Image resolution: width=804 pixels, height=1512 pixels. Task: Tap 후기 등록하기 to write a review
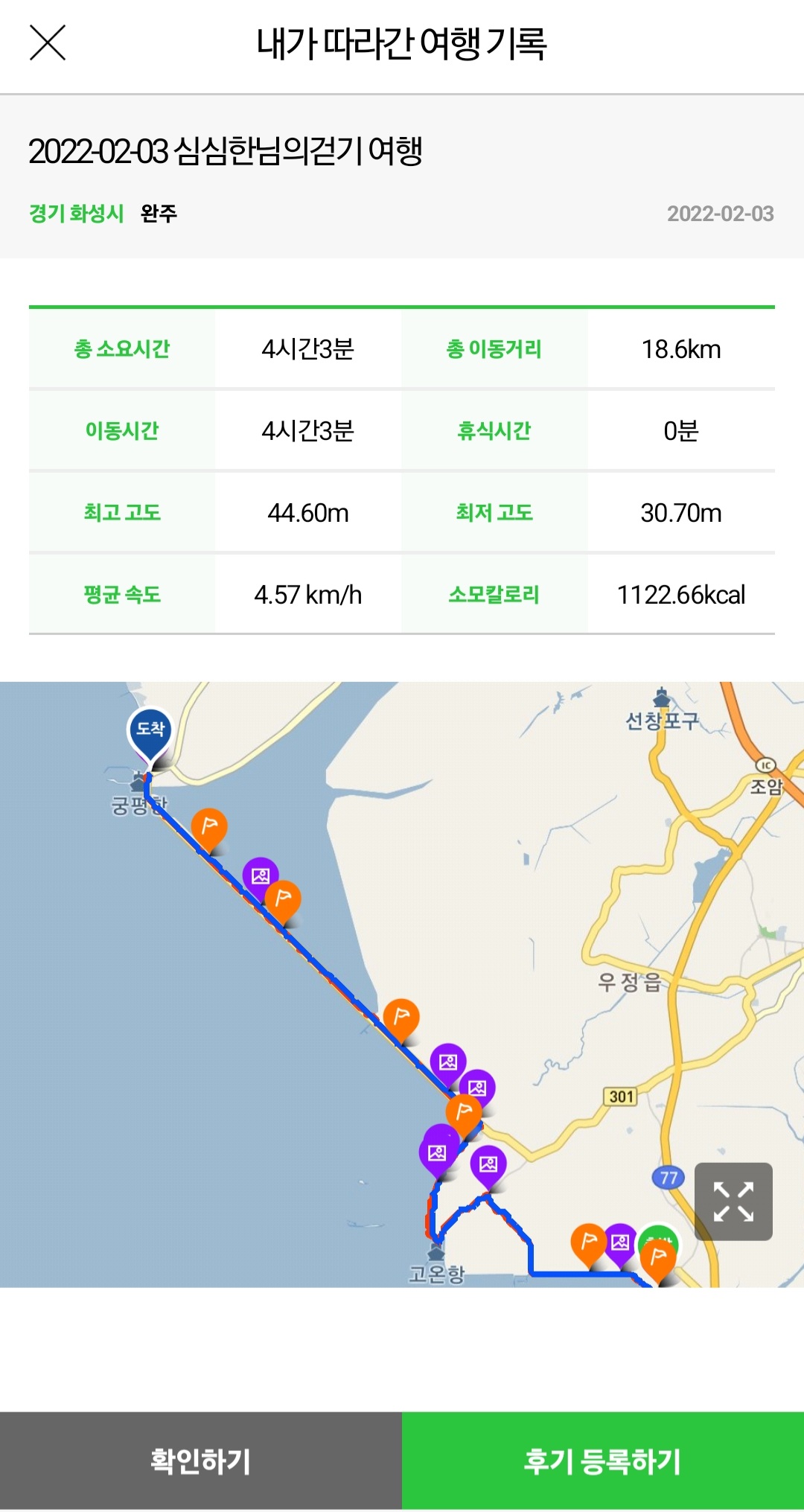click(603, 1461)
